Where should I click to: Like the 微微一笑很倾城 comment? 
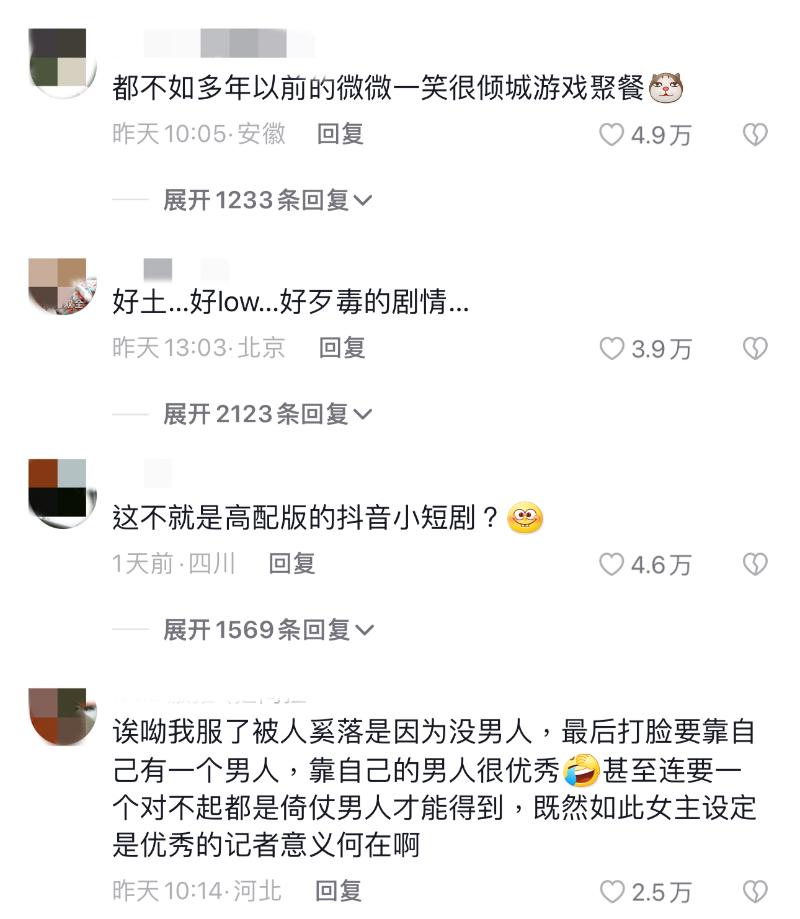point(611,135)
